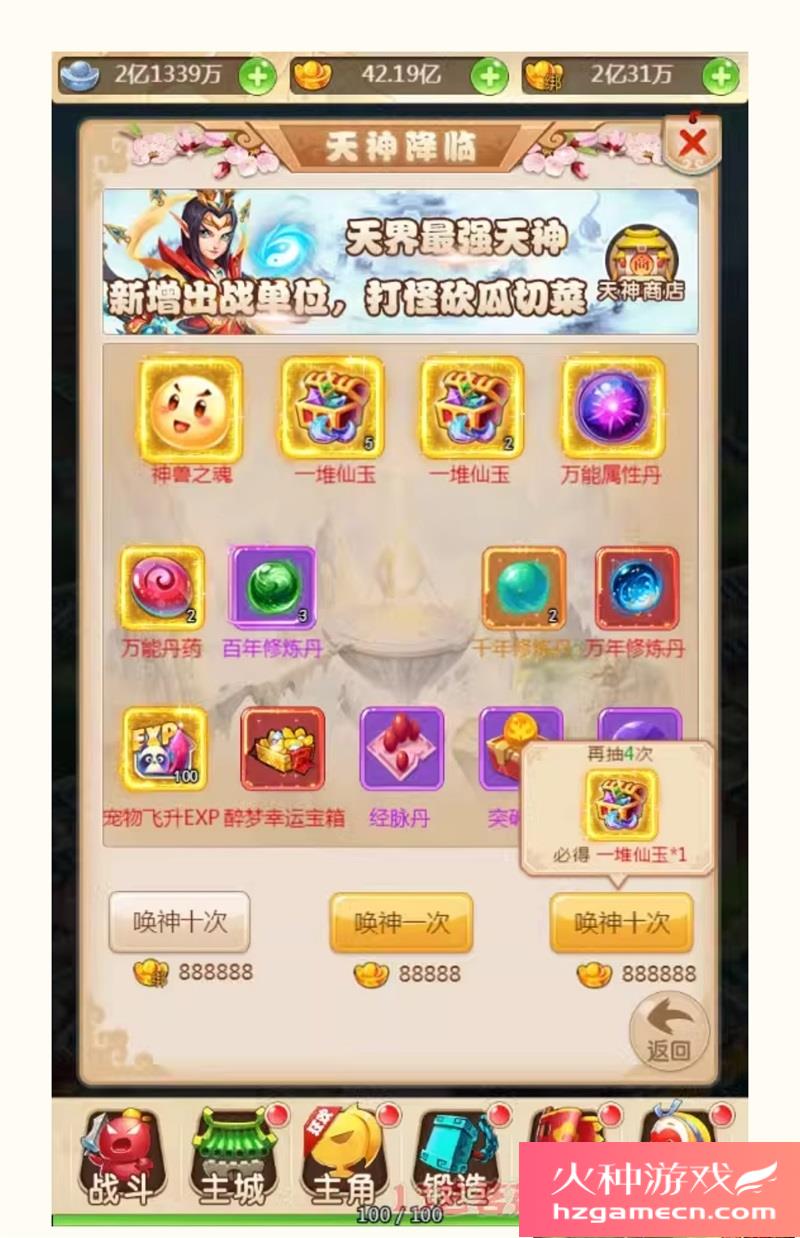Tap the yellow 唤神十次 button
The width and height of the screenshot is (800, 1238).
coord(621,922)
